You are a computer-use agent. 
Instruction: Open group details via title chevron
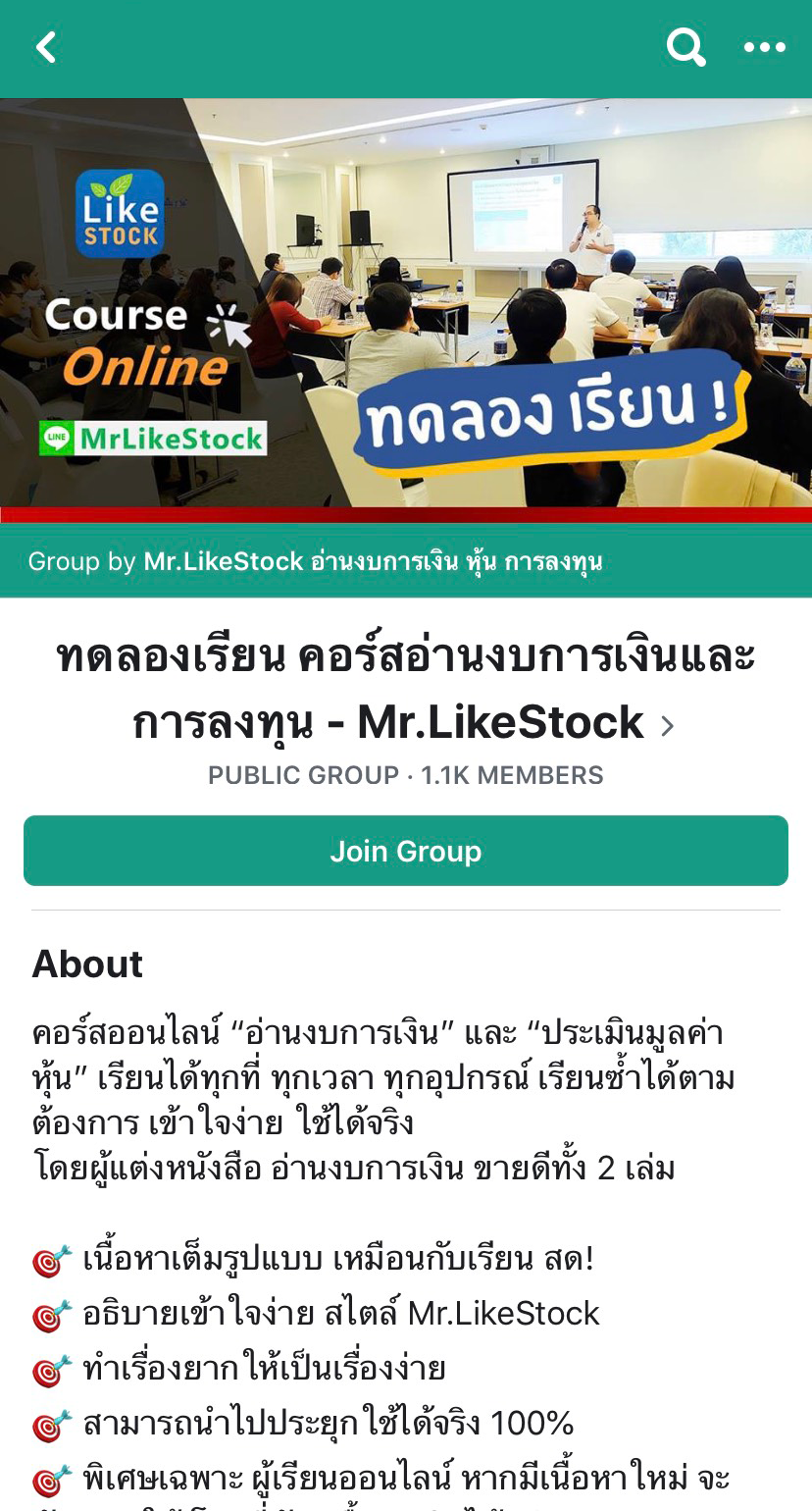[668, 726]
